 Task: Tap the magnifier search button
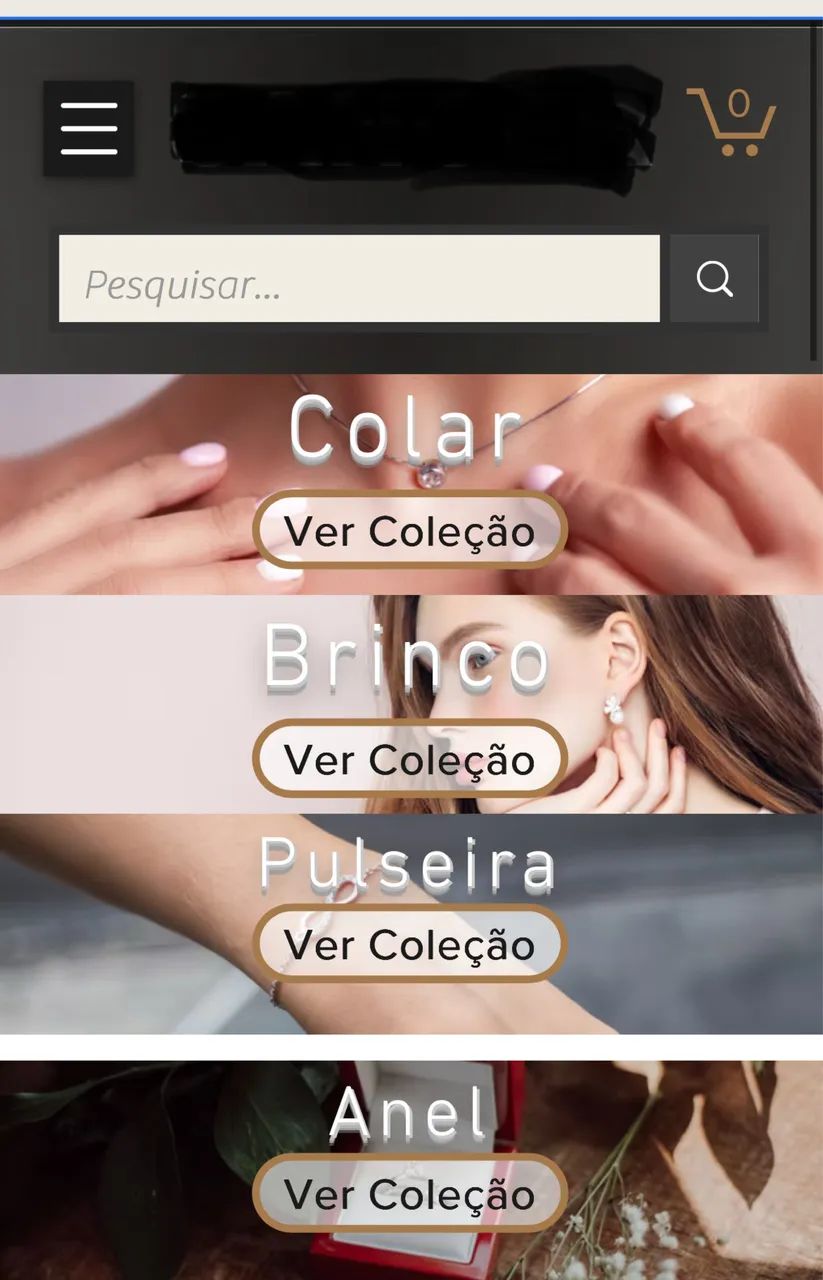click(714, 279)
